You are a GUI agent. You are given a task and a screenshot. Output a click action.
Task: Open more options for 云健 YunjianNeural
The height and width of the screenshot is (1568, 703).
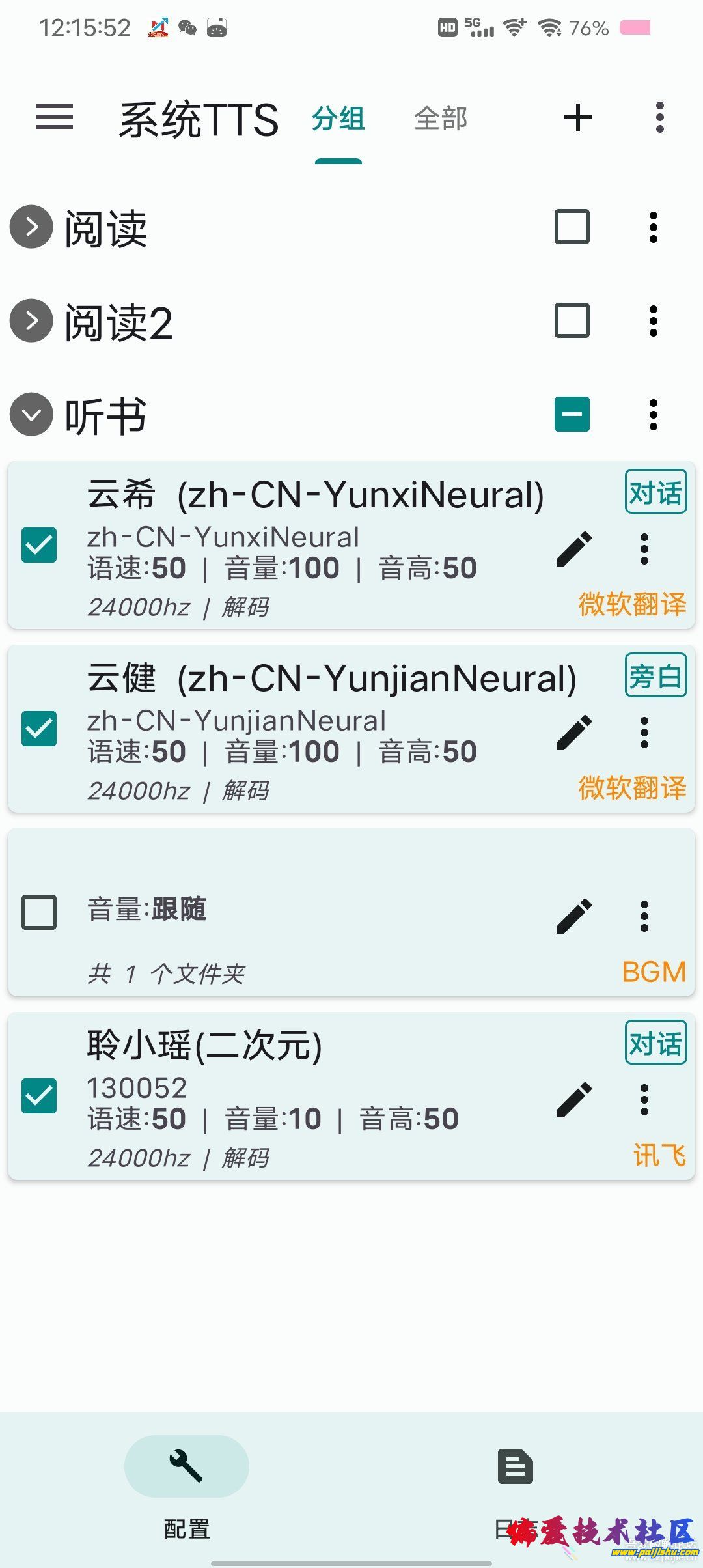pyautogui.click(x=644, y=733)
